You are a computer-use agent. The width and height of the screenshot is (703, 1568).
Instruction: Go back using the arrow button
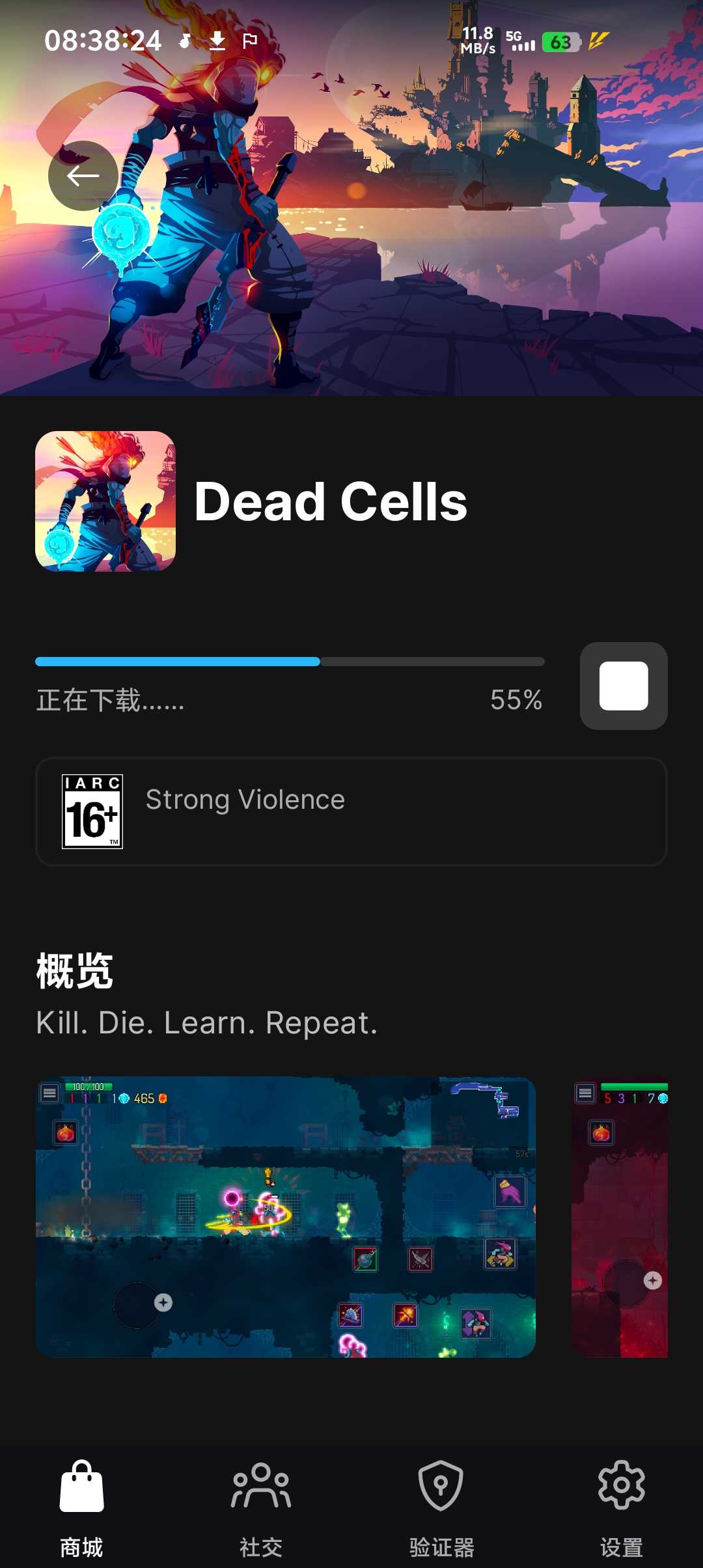click(x=83, y=176)
